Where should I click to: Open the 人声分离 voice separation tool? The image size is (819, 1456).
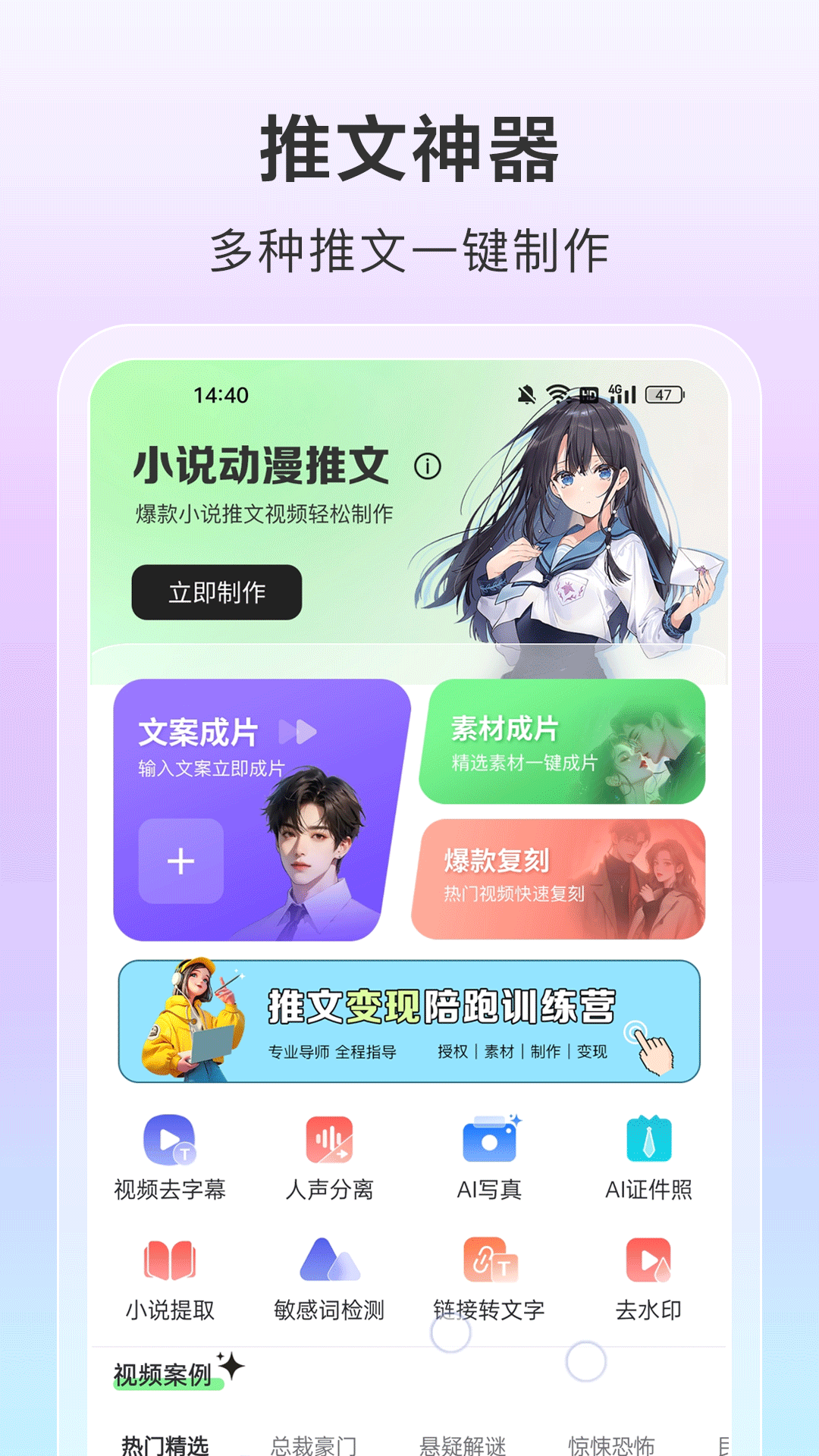pyautogui.click(x=331, y=1138)
